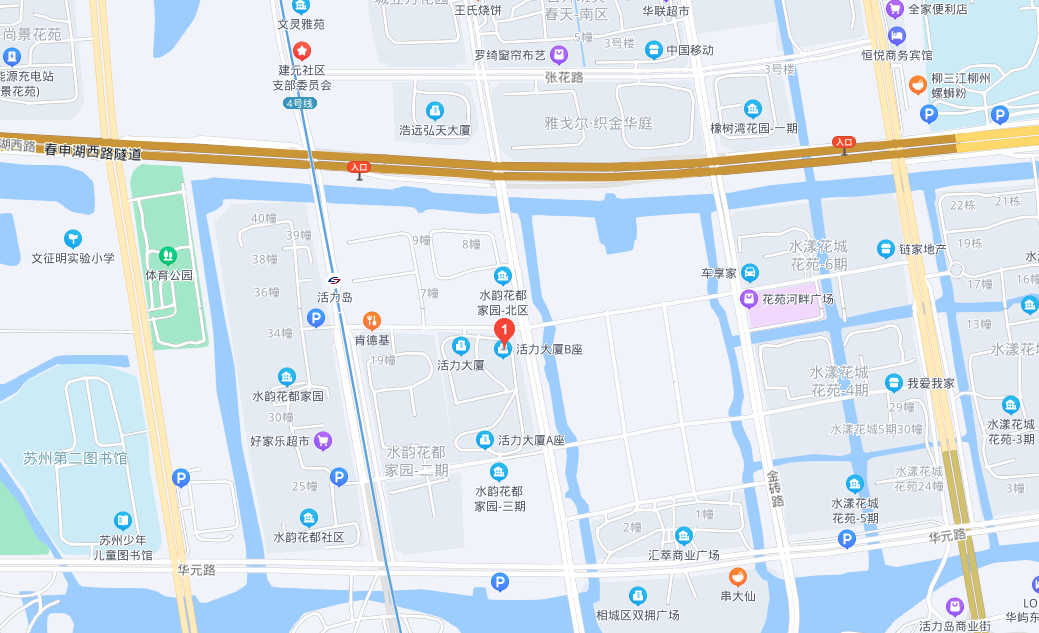Tap the 链家地产 place icon
Screen dimensions: 1039x633
[885, 248]
